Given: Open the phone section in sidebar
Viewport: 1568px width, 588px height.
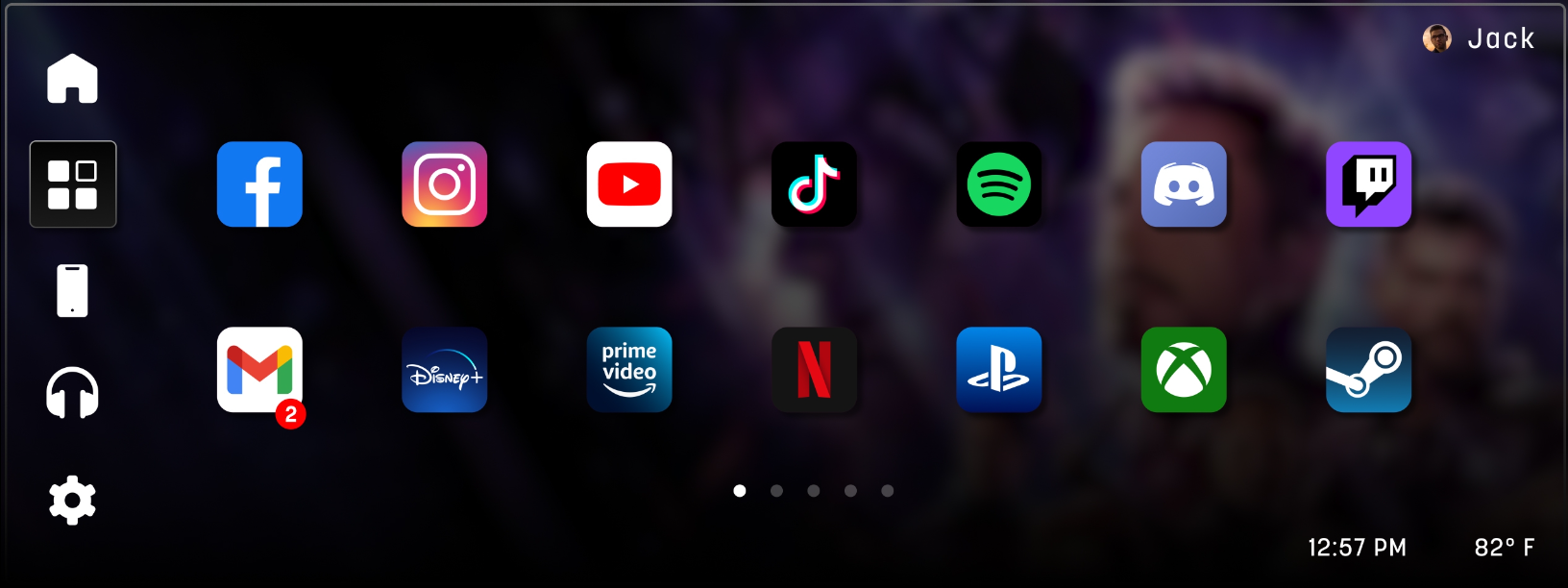Looking at the screenshot, I should [72, 290].
